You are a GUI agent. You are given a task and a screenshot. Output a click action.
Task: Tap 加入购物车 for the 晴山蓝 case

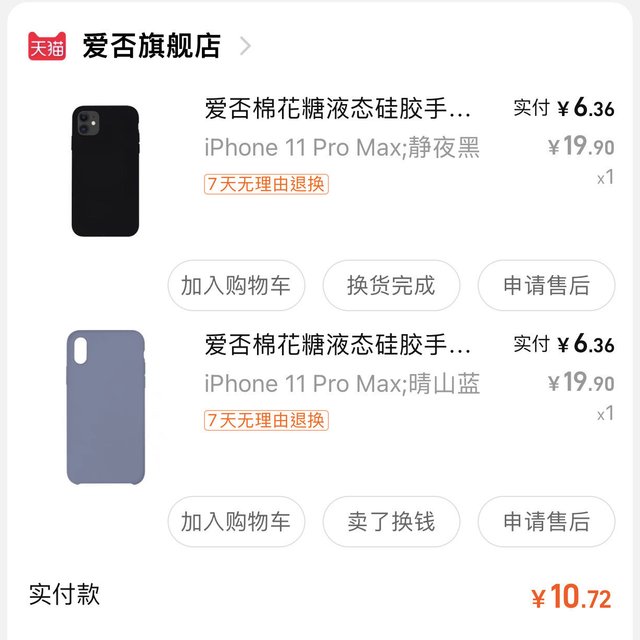click(x=236, y=521)
